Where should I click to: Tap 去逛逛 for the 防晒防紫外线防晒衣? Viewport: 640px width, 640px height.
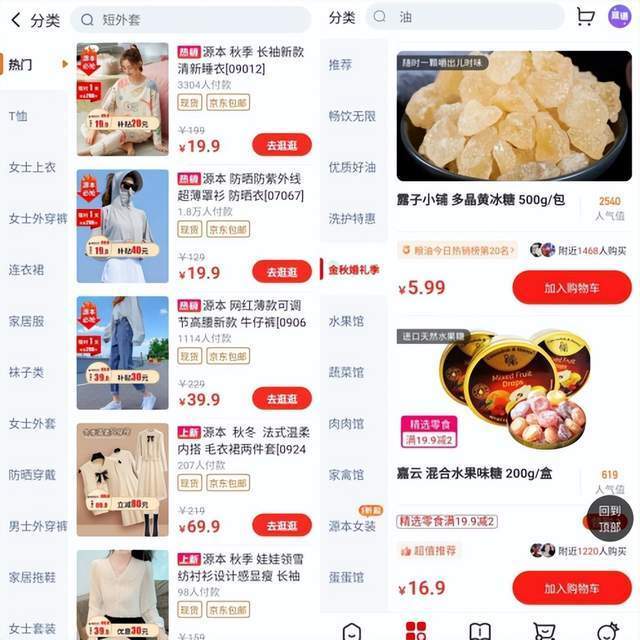[x=281, y=272]
